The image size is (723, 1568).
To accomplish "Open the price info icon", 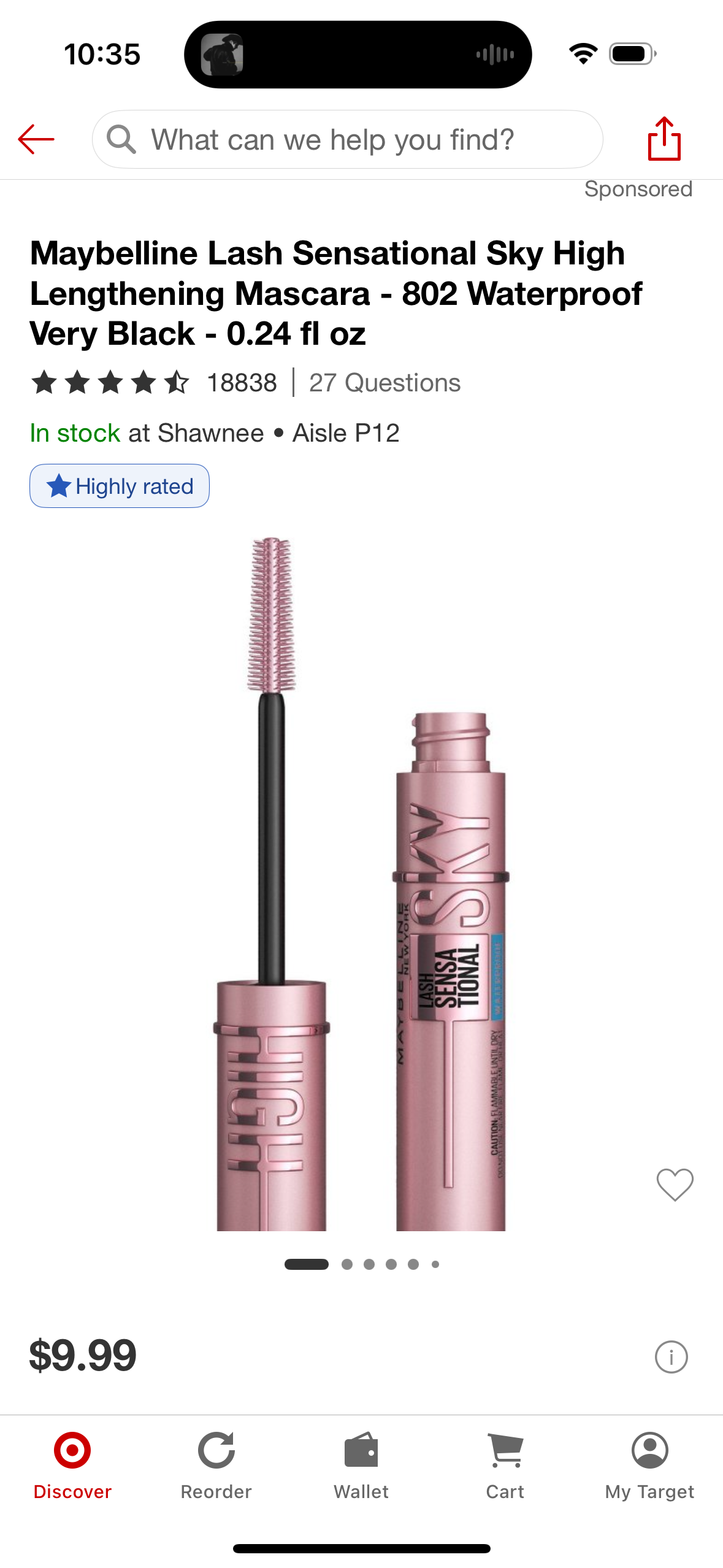I will pyautogui.click(x=671, y=1357).
